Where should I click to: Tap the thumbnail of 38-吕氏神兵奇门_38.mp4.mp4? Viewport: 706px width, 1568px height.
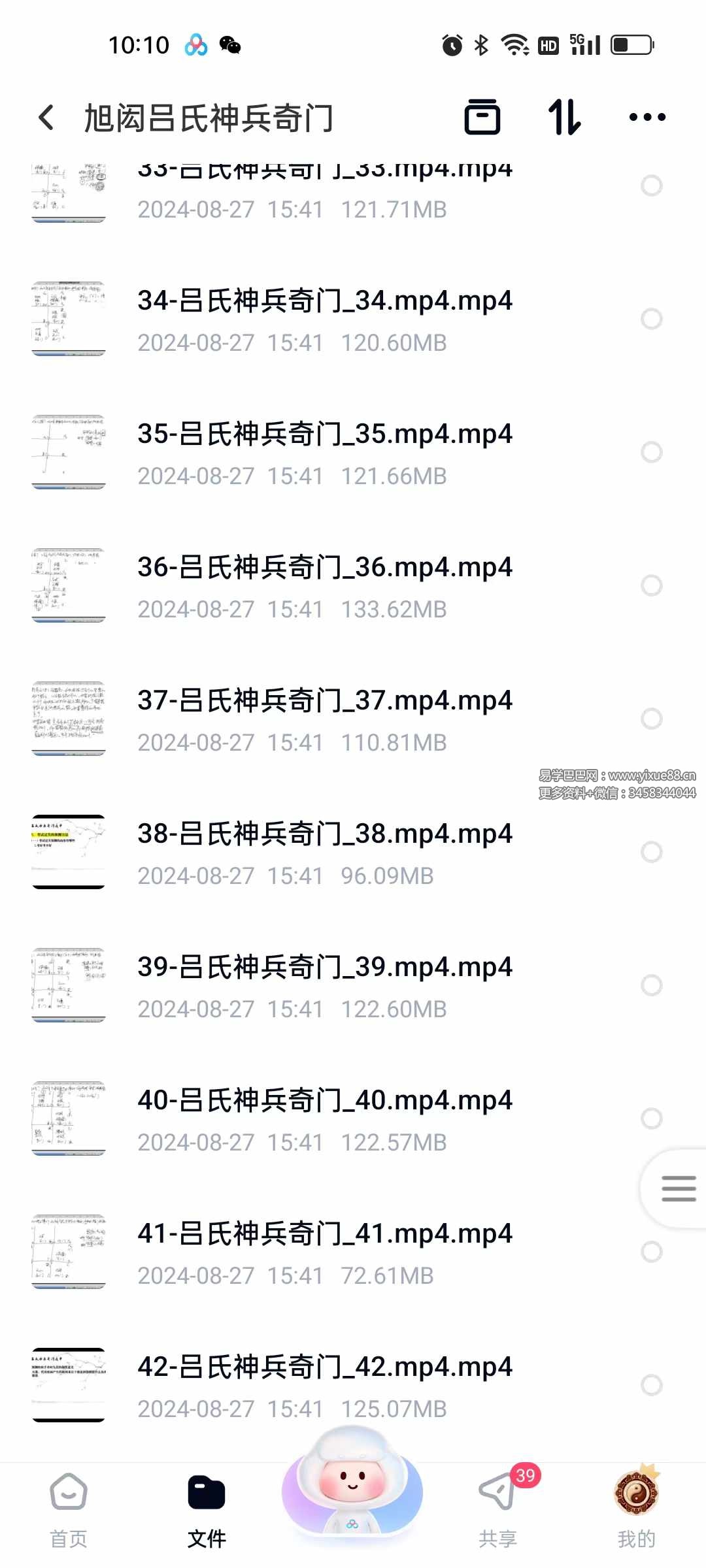coord(69,851)
